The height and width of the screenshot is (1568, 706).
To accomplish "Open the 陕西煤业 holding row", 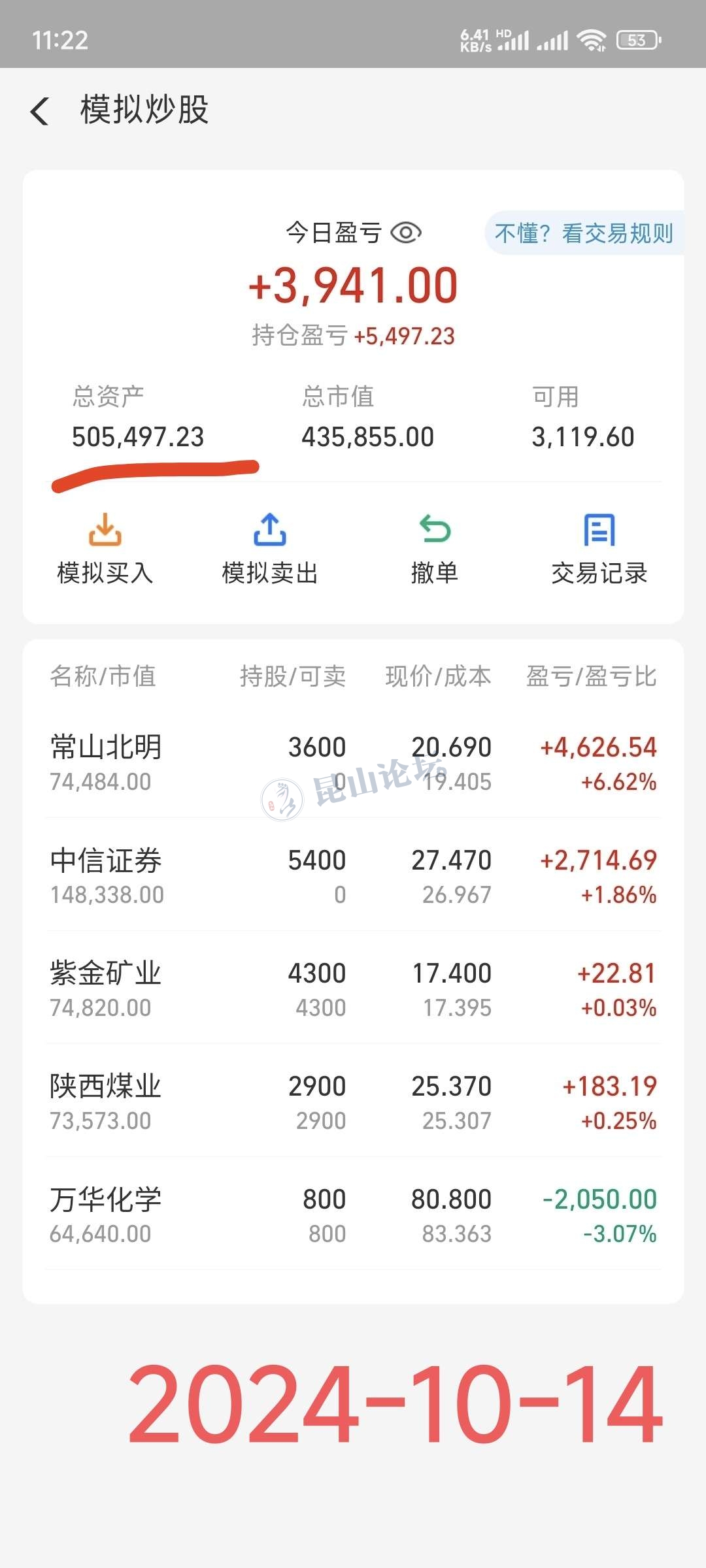I will point(353,1102).
